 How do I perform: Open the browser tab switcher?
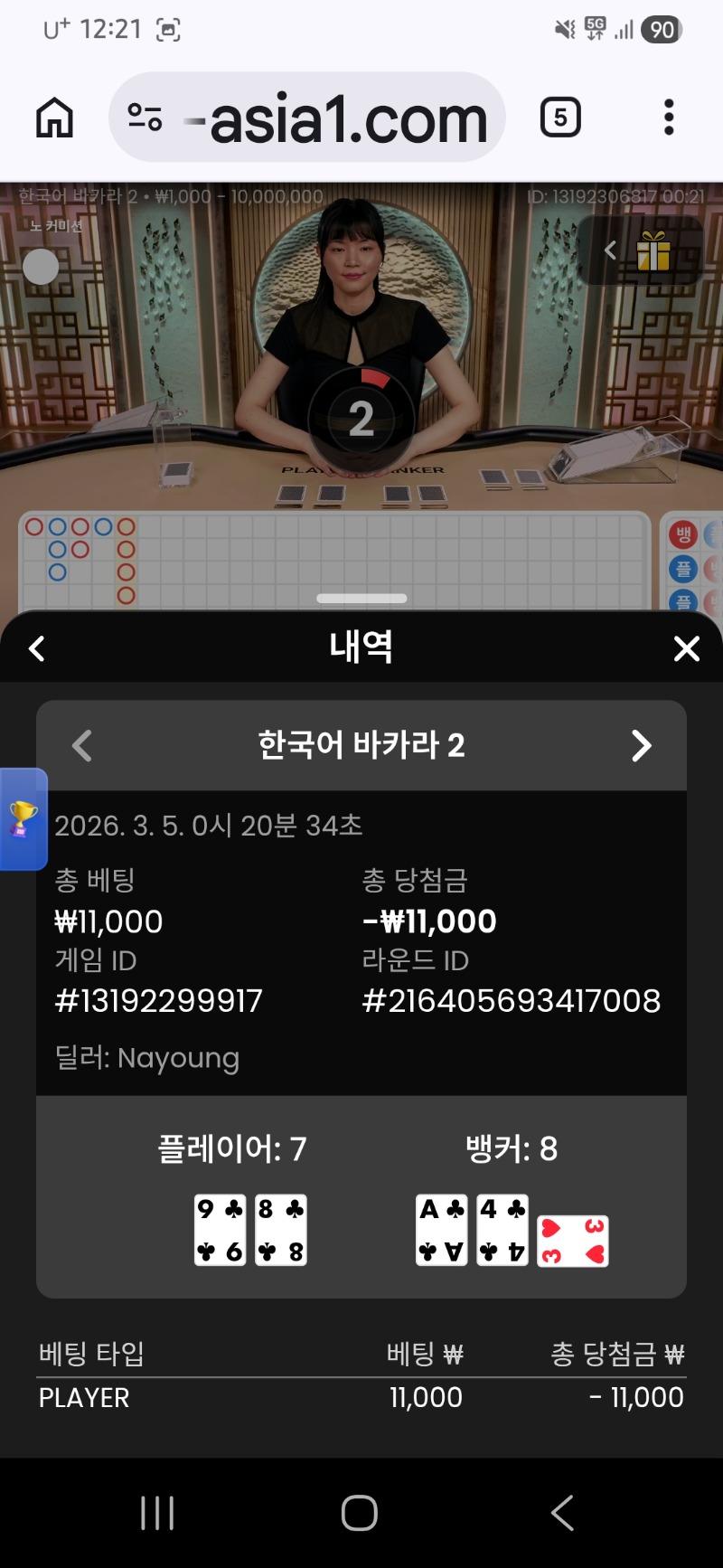[560, 118]
